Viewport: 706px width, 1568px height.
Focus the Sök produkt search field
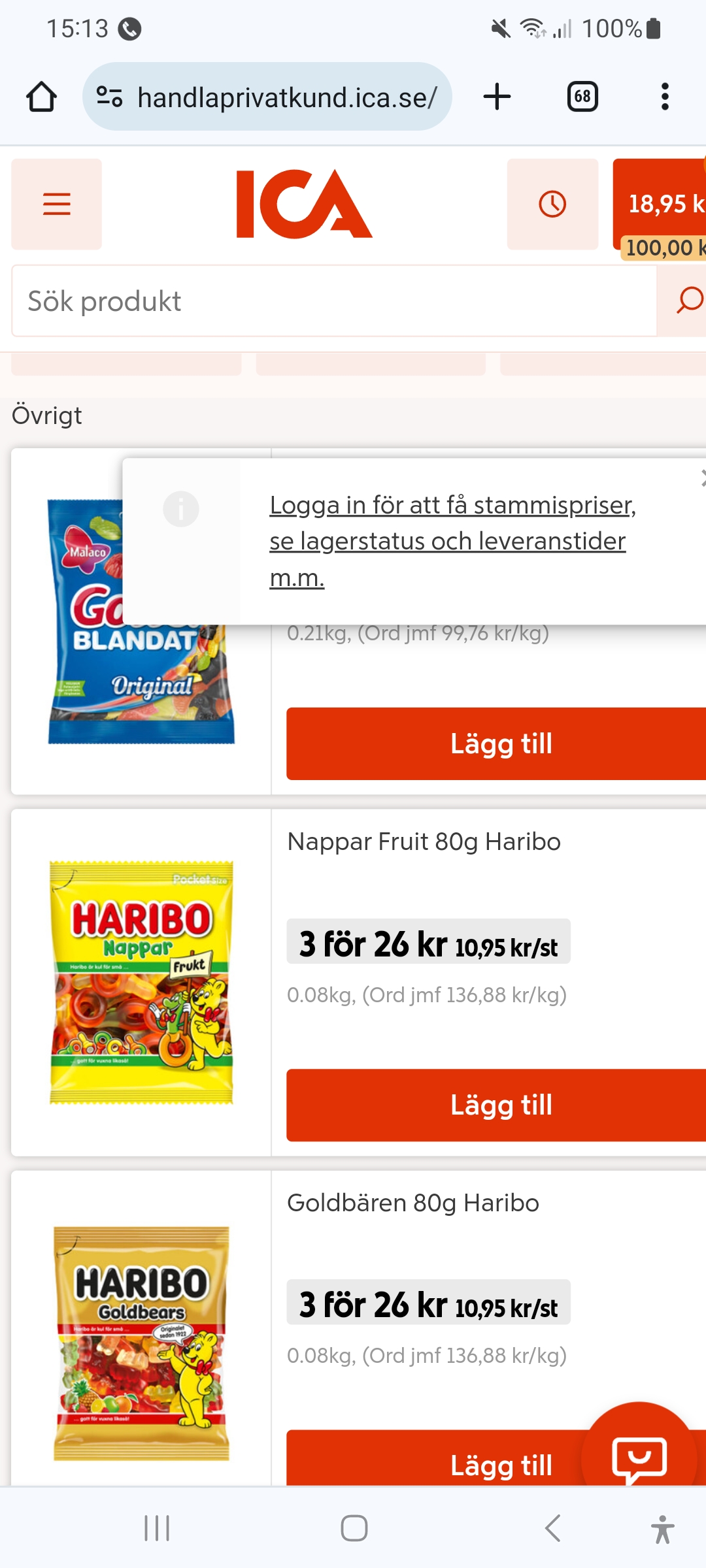coord(333,301)
